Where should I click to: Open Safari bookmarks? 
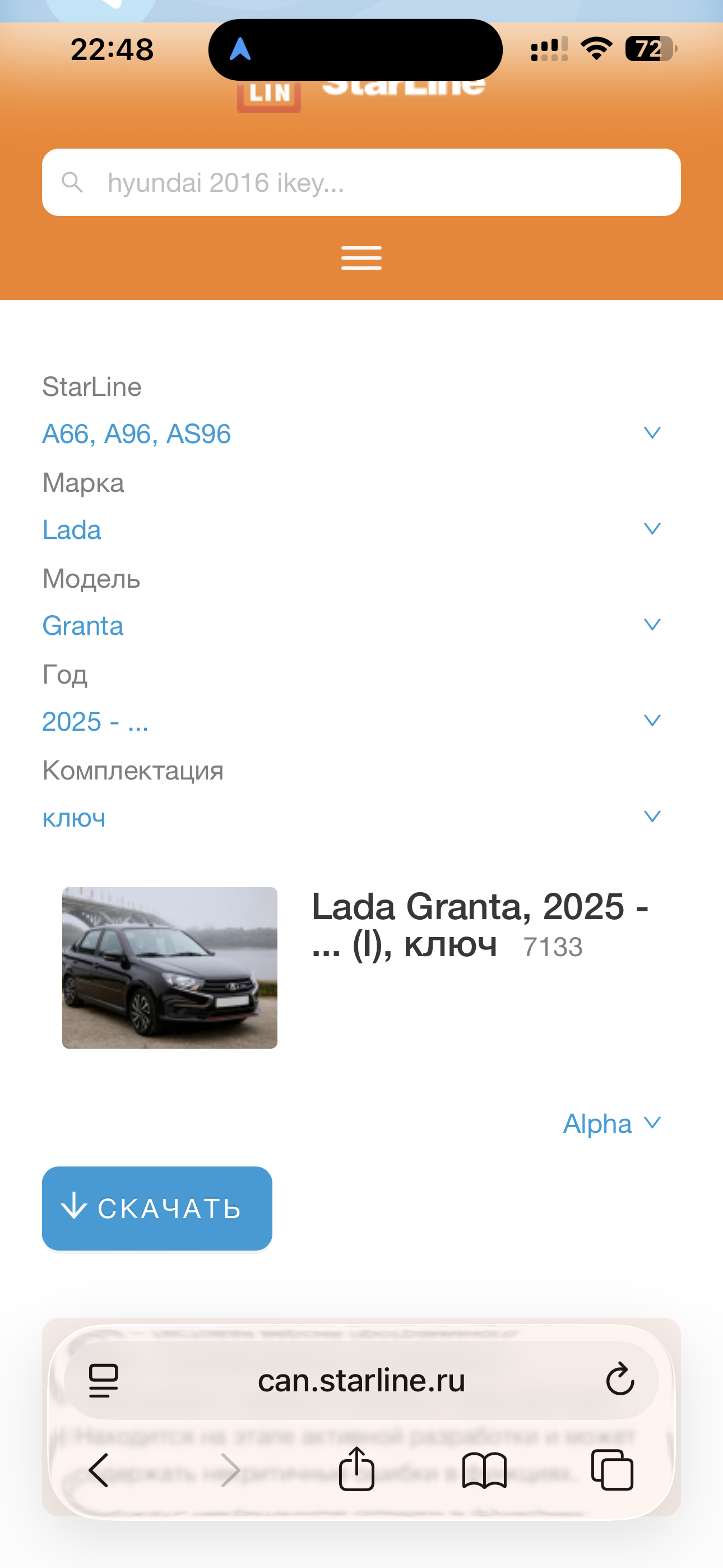(x=484, y=1470)
